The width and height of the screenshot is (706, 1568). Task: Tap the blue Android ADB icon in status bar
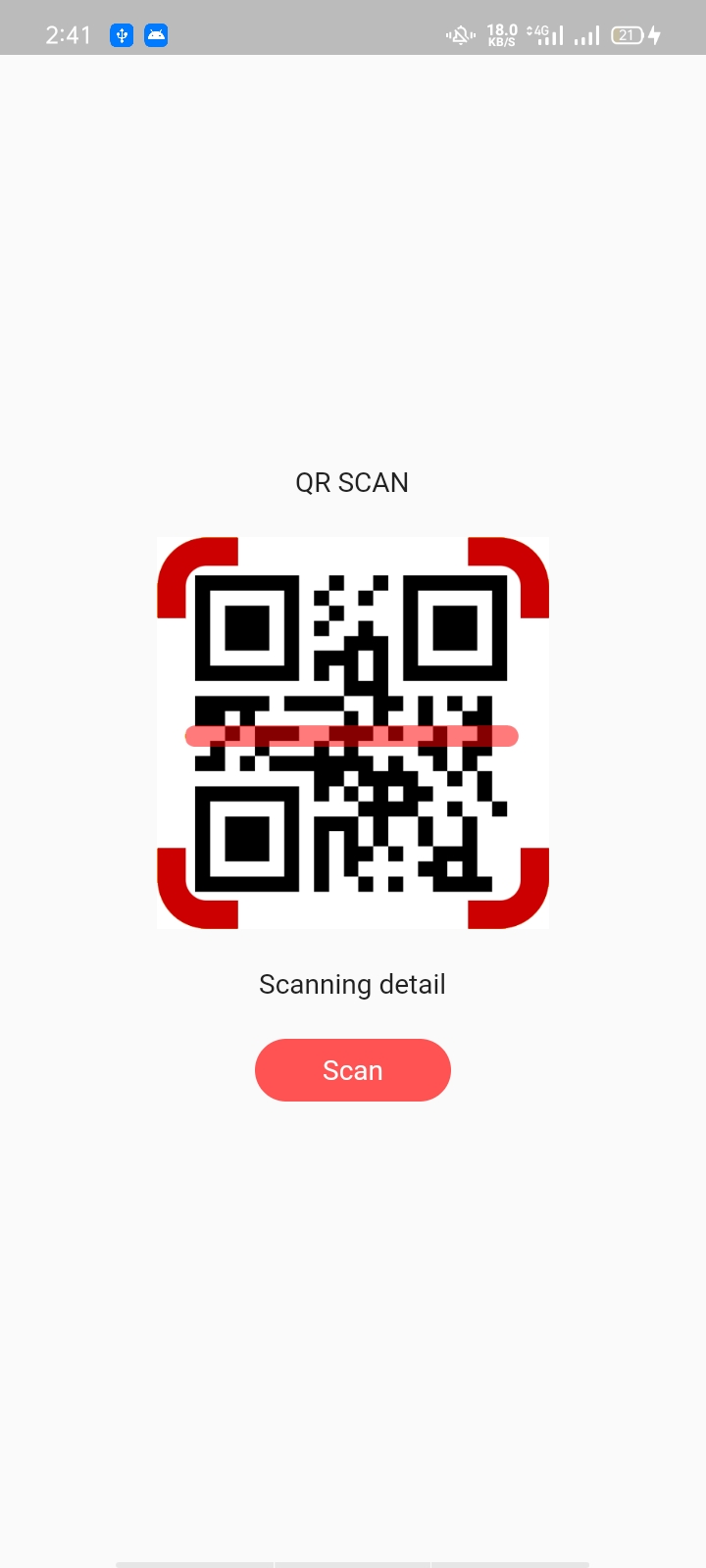(156, 35)
